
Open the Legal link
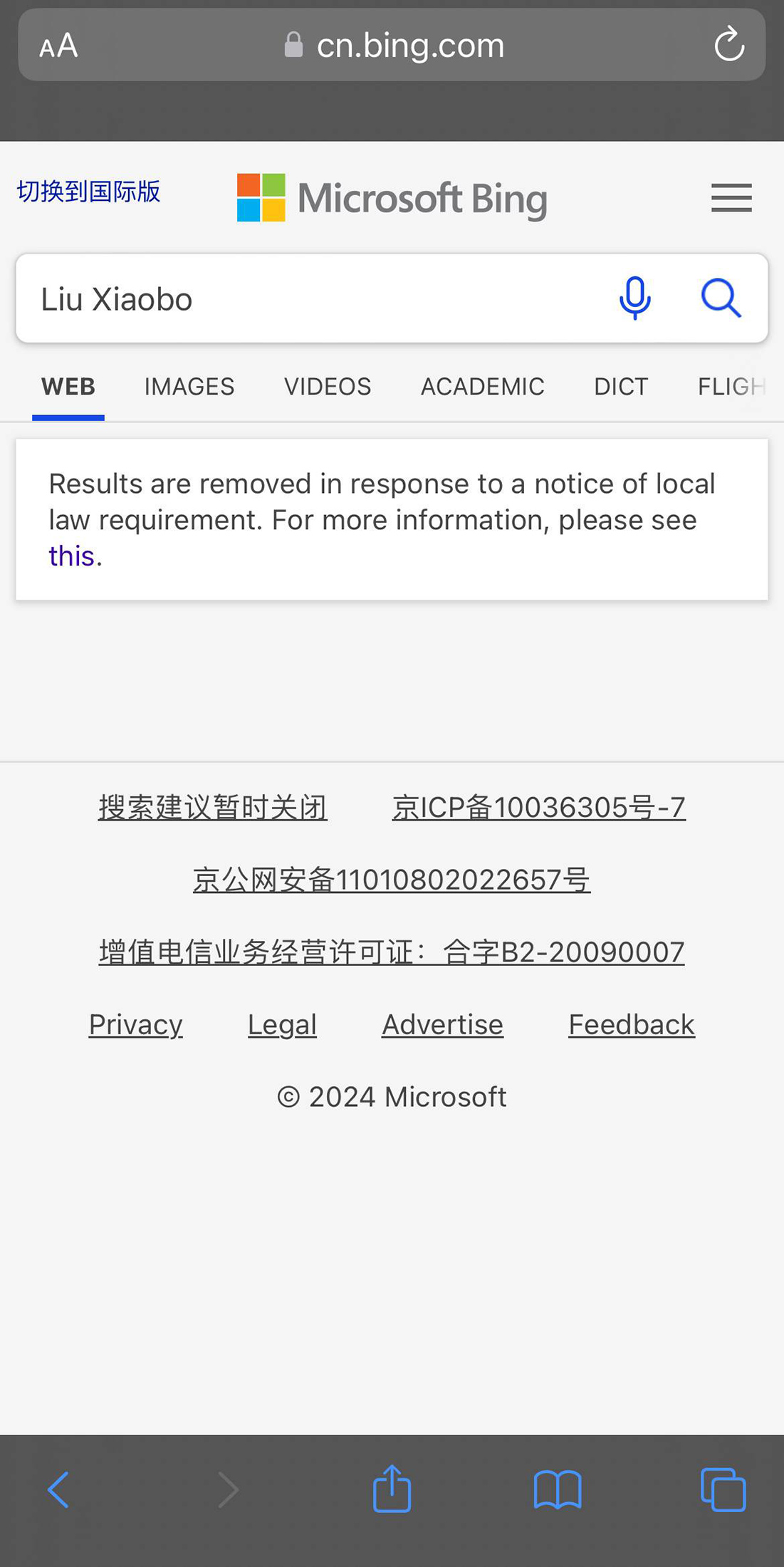(x=282, y=1025)
